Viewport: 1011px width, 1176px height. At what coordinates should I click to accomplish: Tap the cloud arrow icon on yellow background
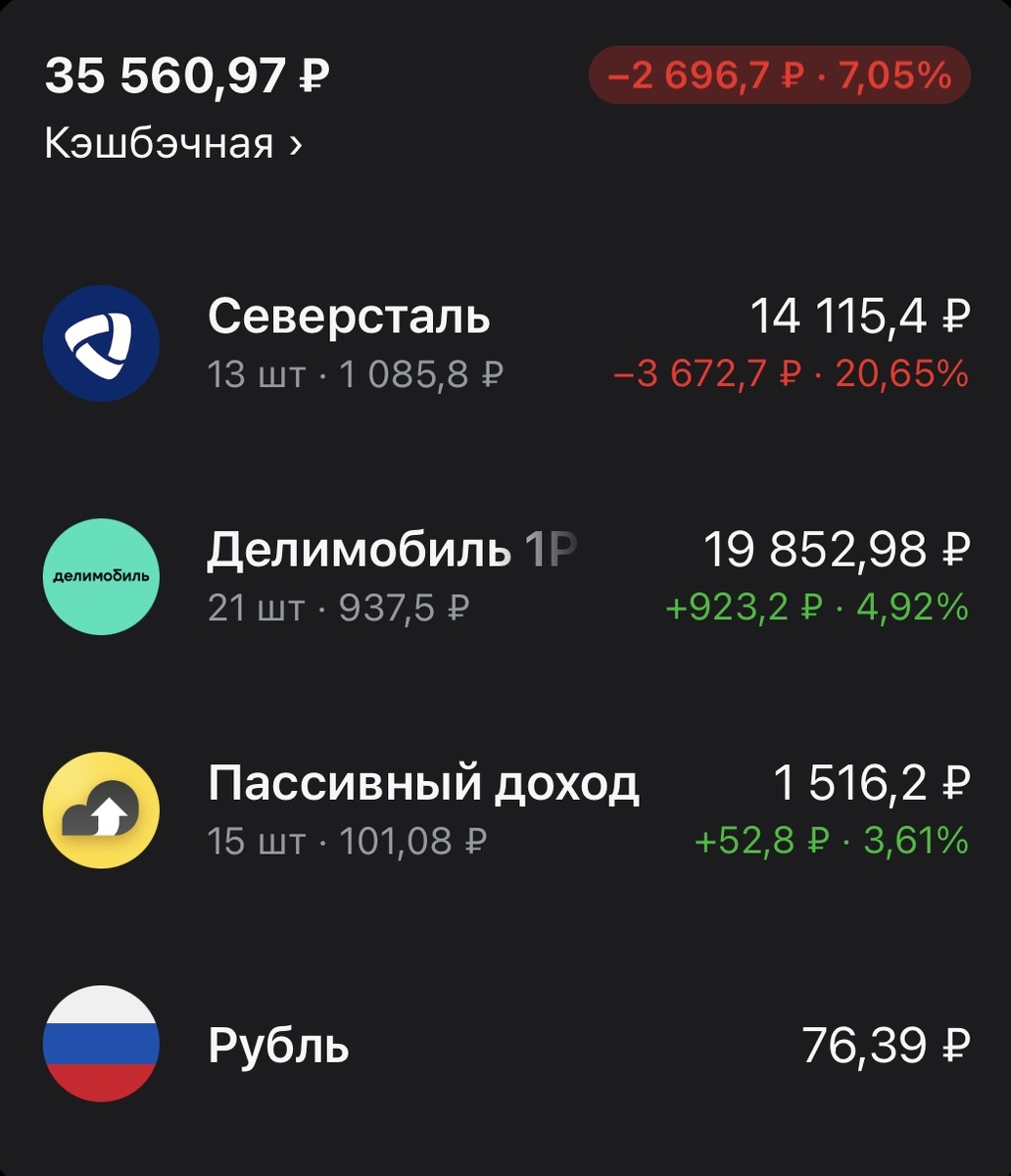101,809
